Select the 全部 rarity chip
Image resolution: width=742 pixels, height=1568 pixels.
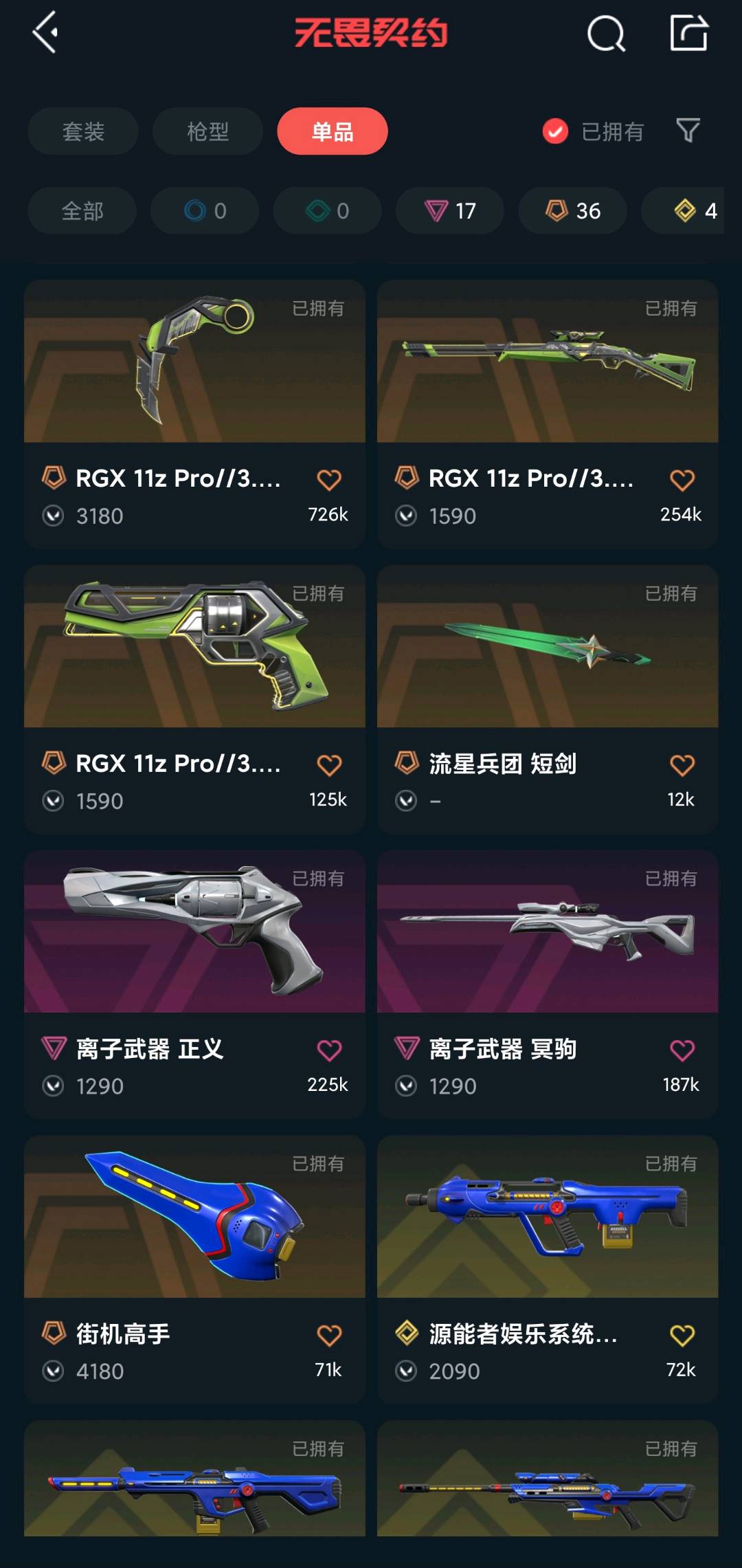[82, 210]
